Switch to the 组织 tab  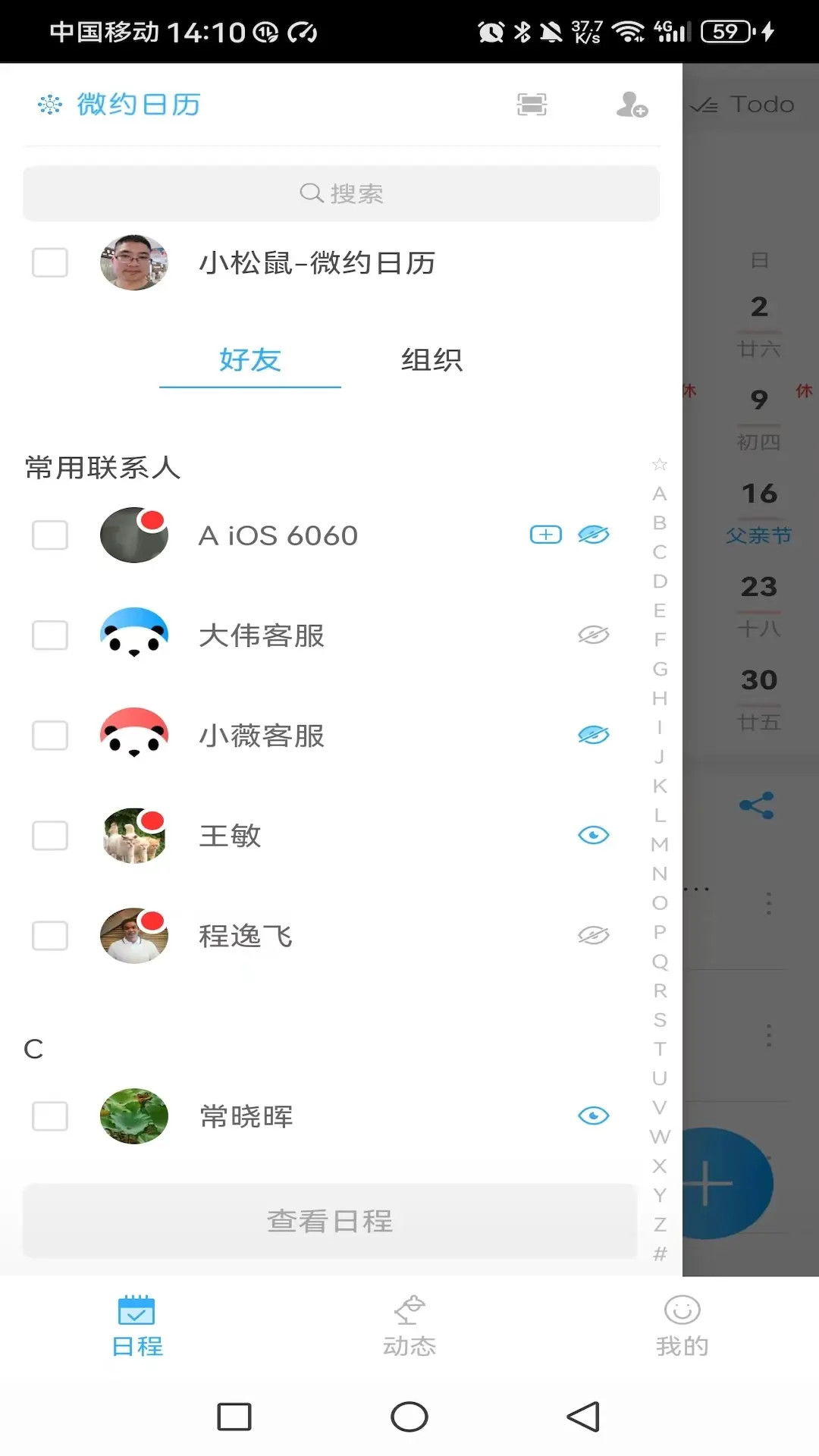tap(431, 360)
